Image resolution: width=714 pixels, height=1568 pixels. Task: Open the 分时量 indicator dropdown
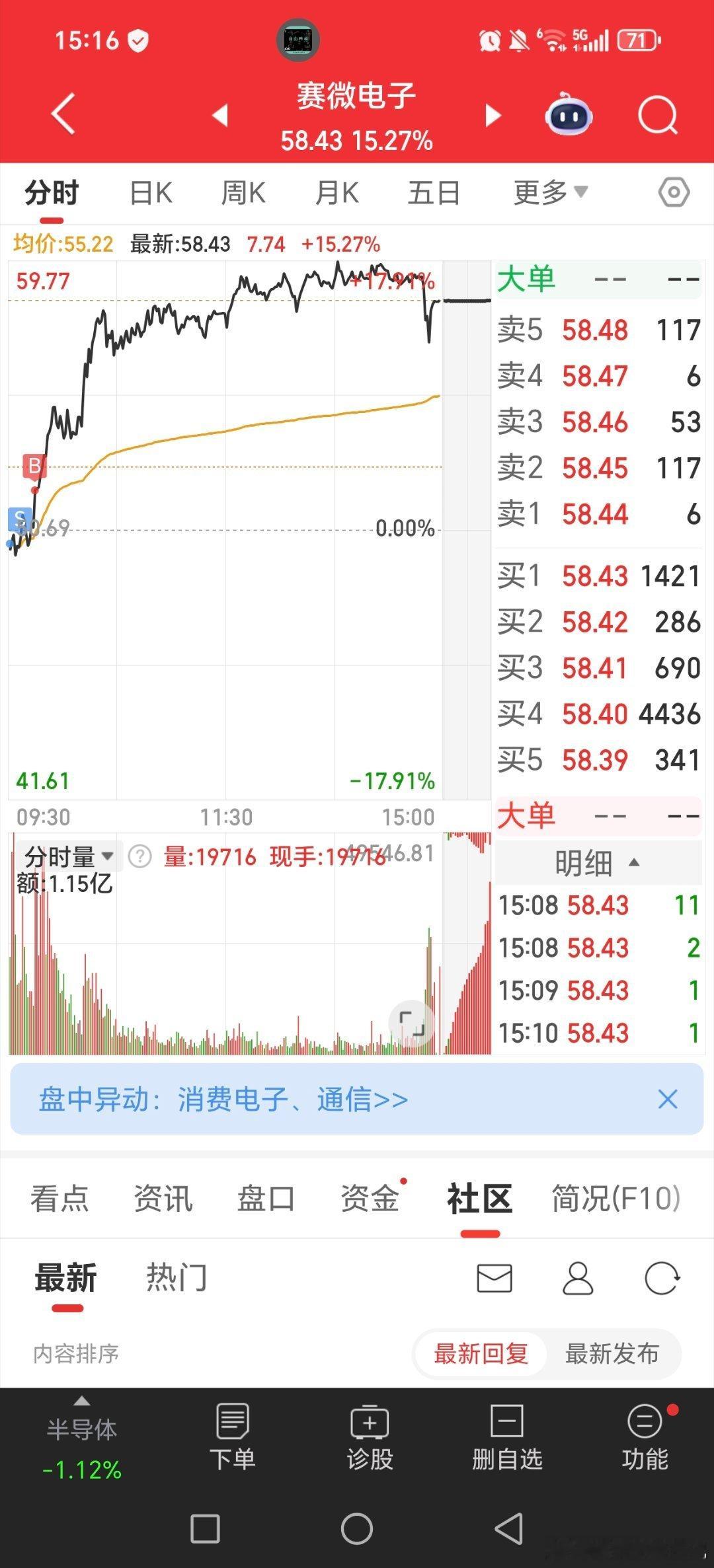pos(68,857)
